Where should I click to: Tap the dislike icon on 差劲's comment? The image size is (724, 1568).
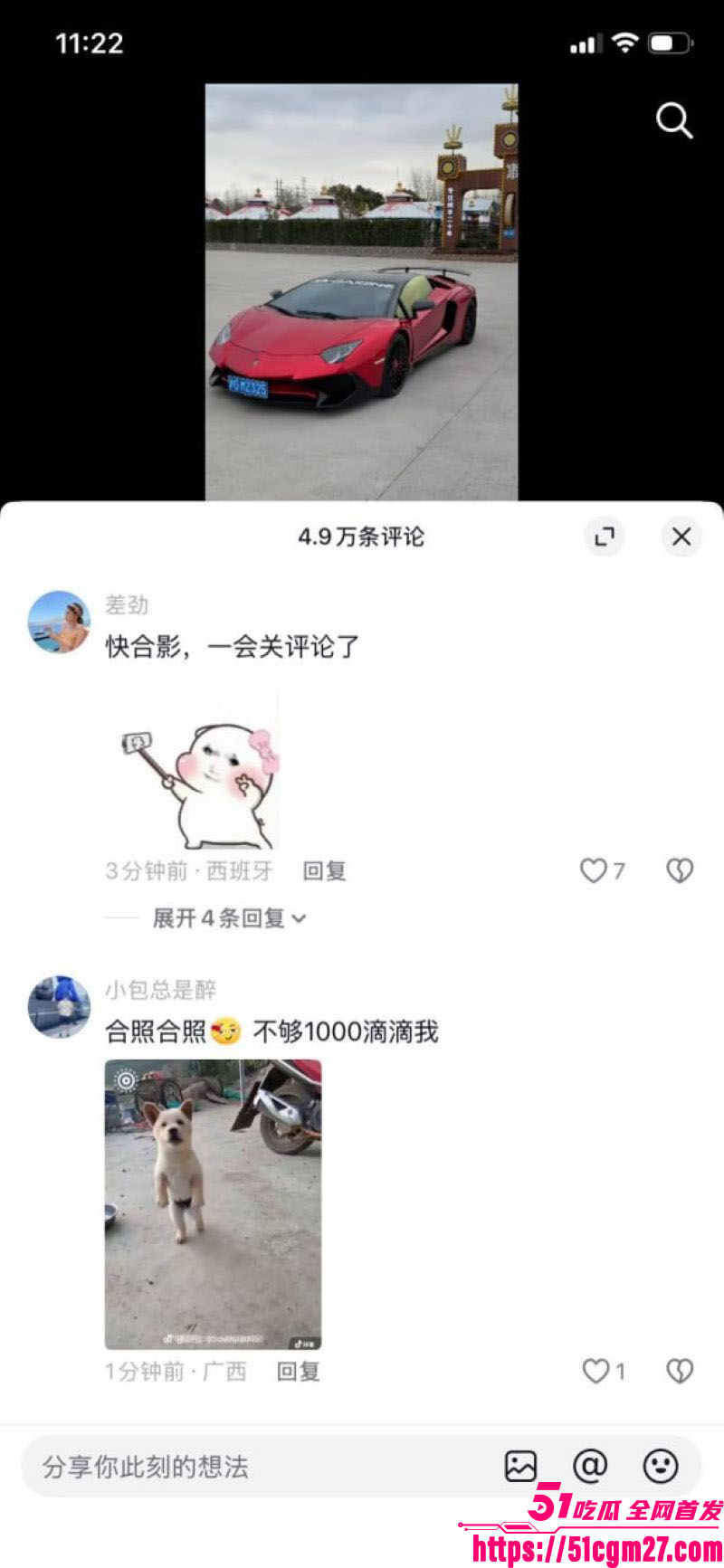pyautogui.click(x=680, y=870)
